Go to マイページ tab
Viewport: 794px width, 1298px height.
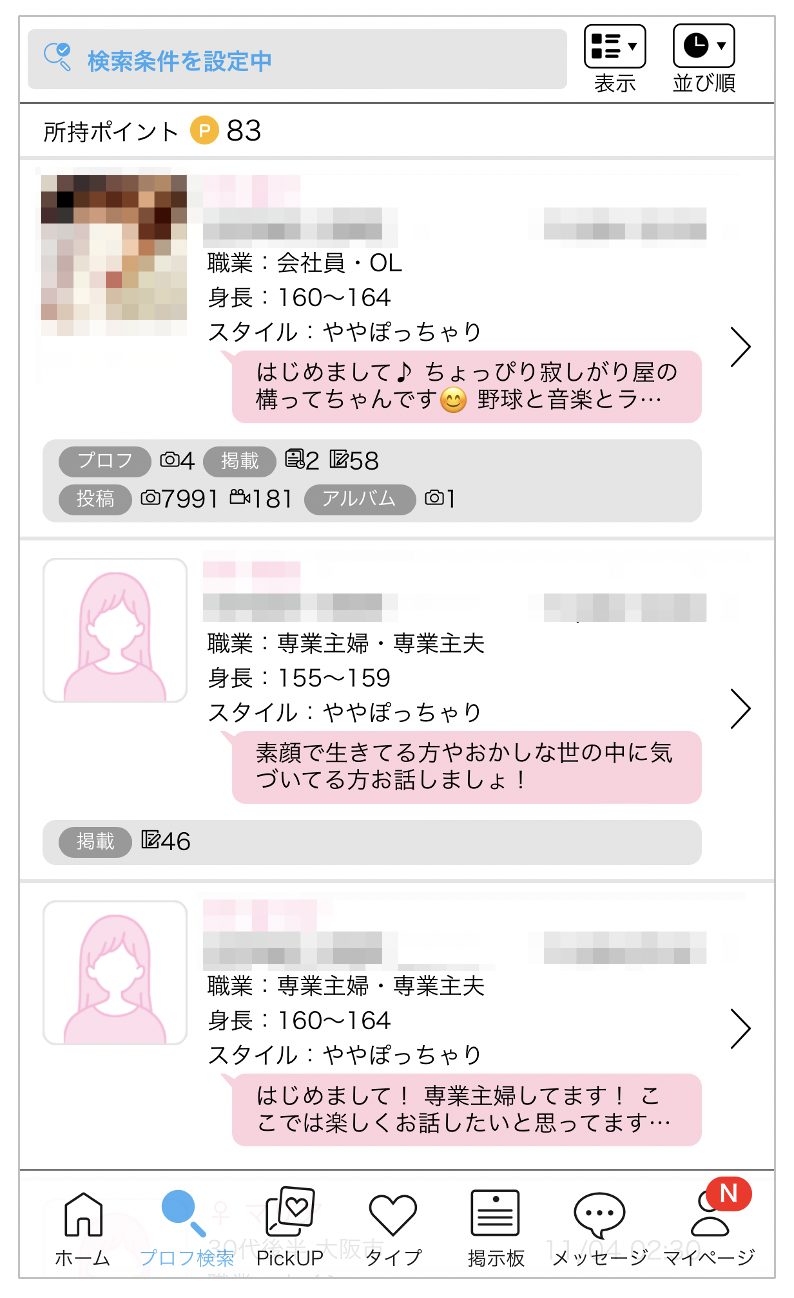708,1228
